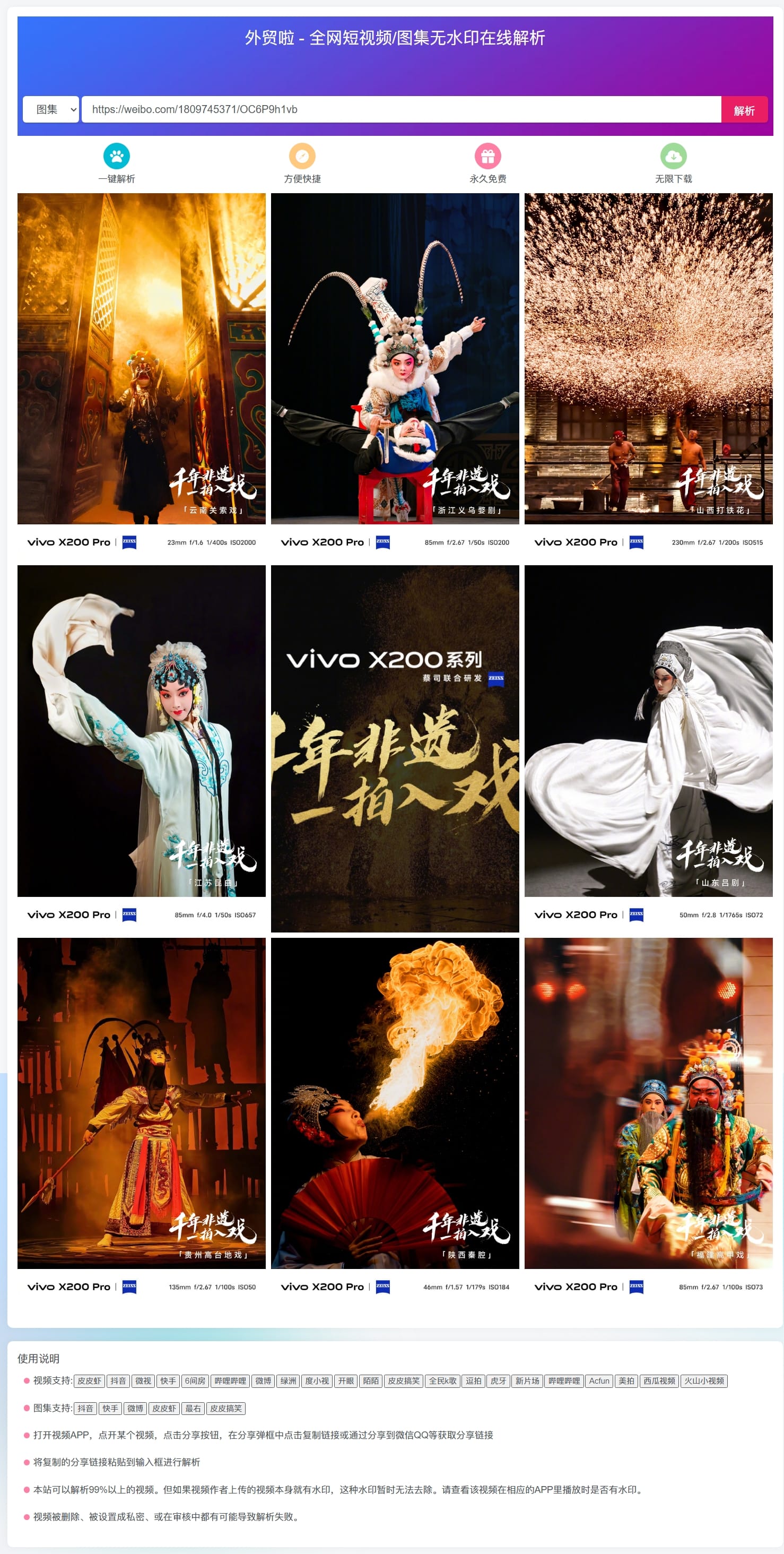Open the 福建高甲戏 image
Viewport: 784px width, 1554px height.
coord(648,1117)
